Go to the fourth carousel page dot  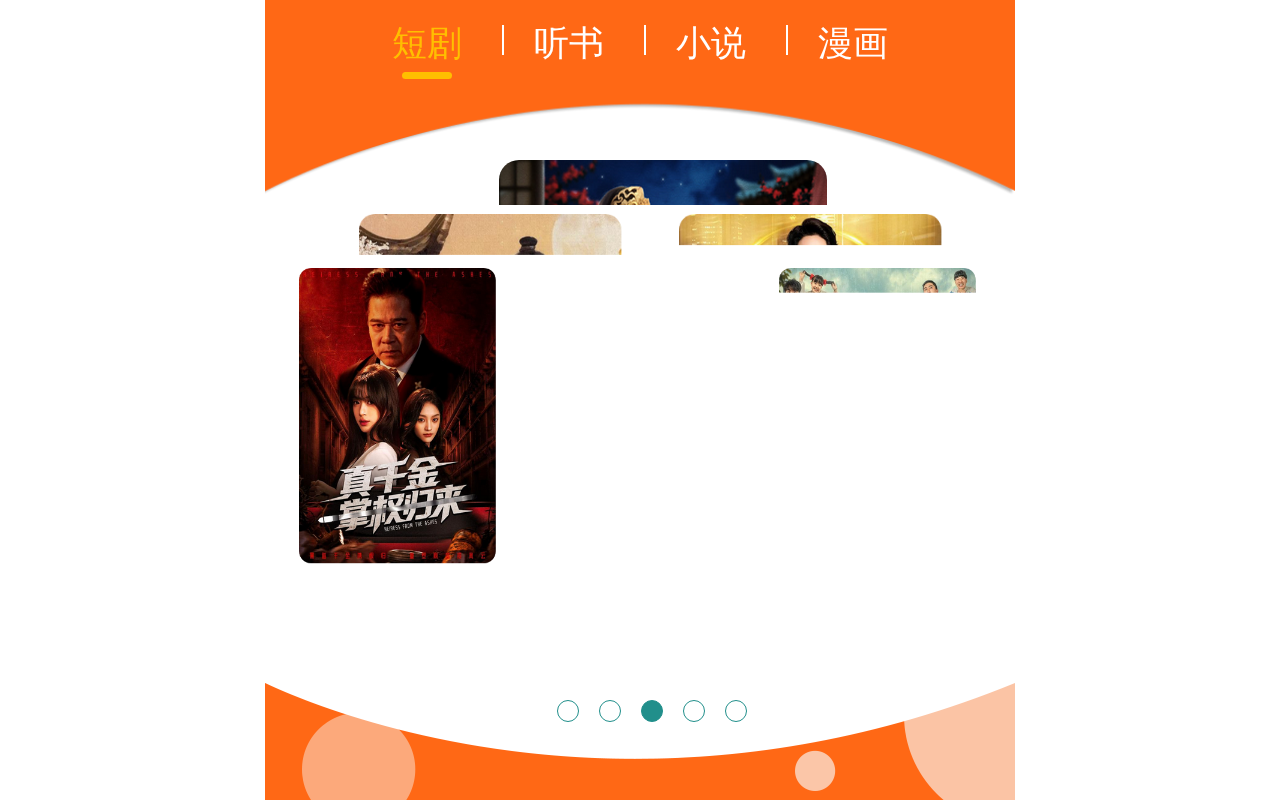(x=694, y=711)
